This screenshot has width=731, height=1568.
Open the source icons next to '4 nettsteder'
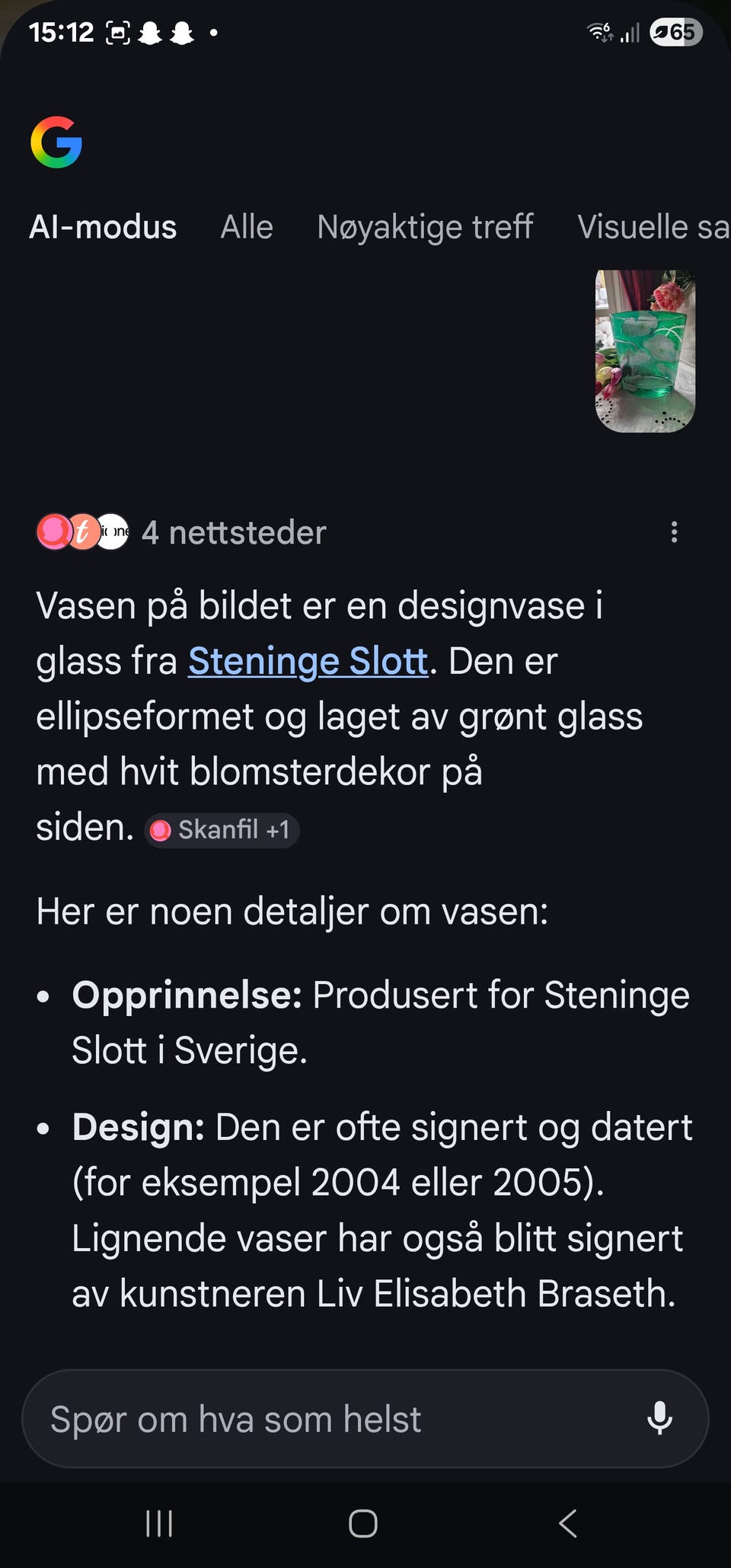tap(82, 532)
